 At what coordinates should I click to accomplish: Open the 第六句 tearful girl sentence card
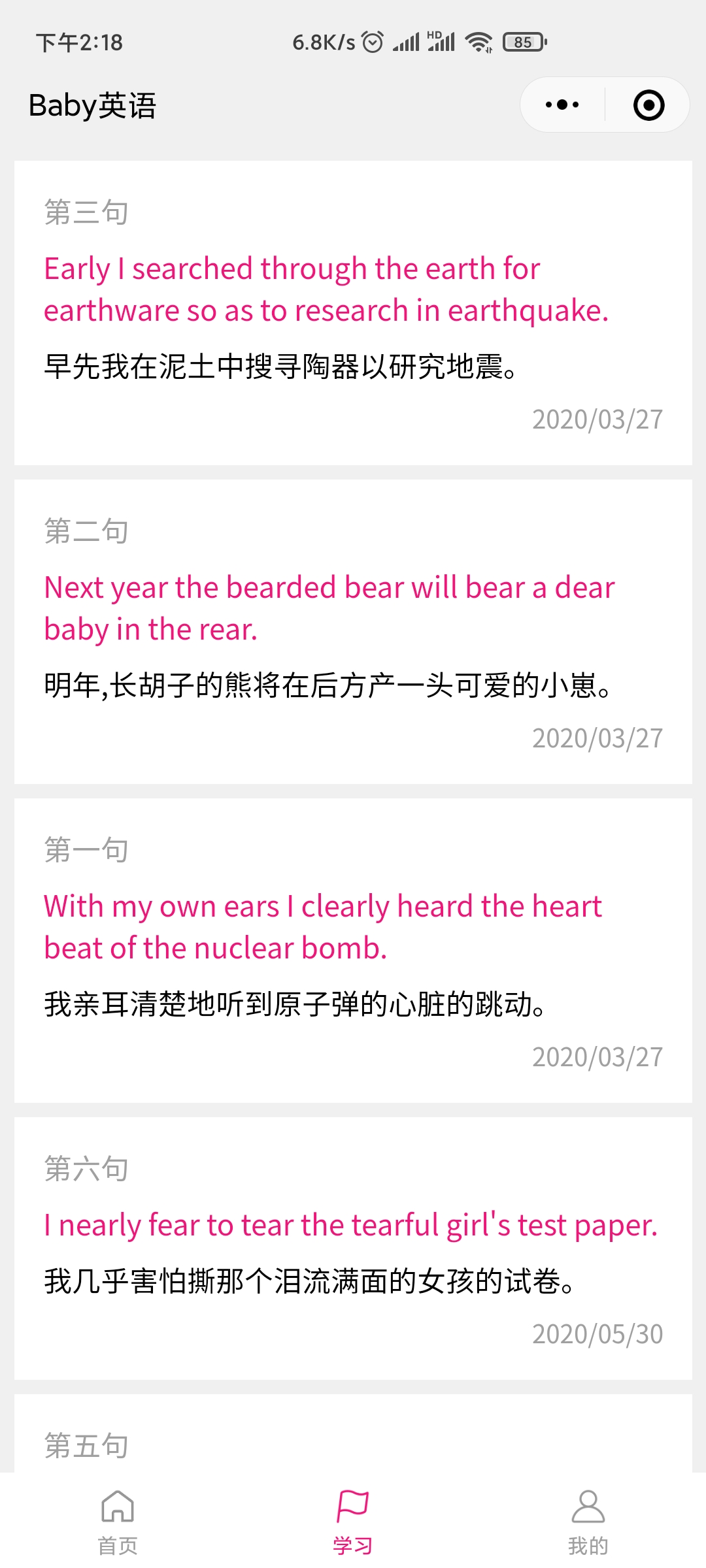click(353, 1249)
